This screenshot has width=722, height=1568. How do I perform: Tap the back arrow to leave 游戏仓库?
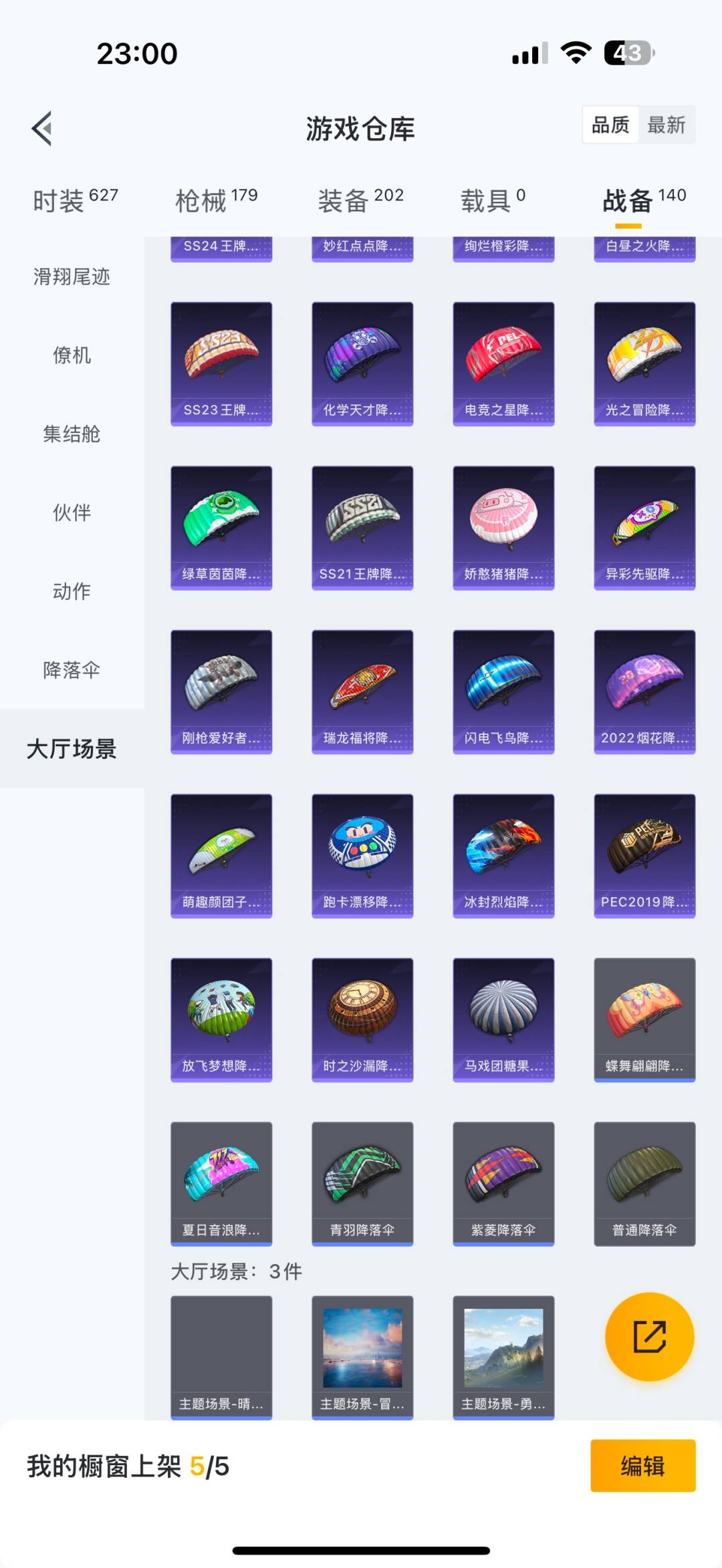click(x=42, y=129)
